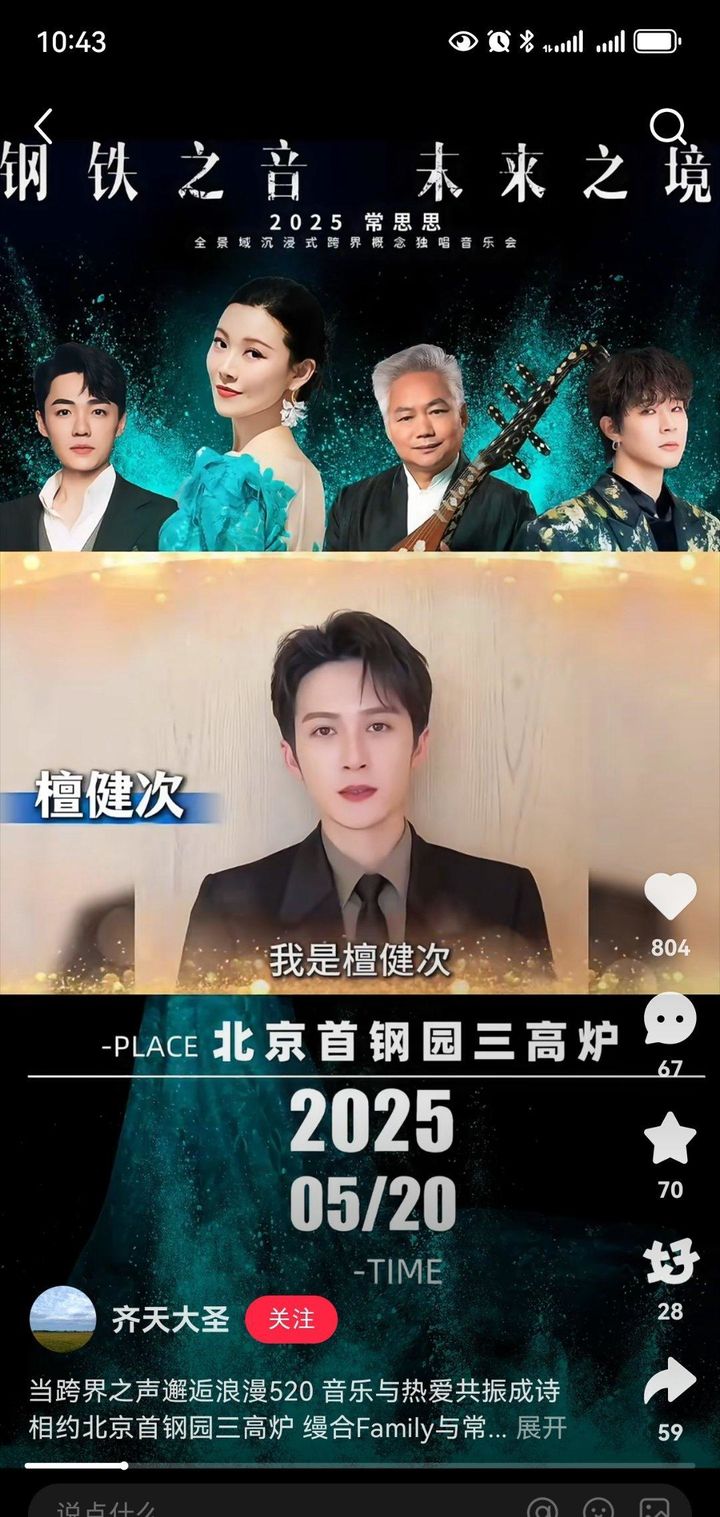Follow 齐天大圣 with the 关注 button
This screenshot has width=720, height=1517.
291,1320
